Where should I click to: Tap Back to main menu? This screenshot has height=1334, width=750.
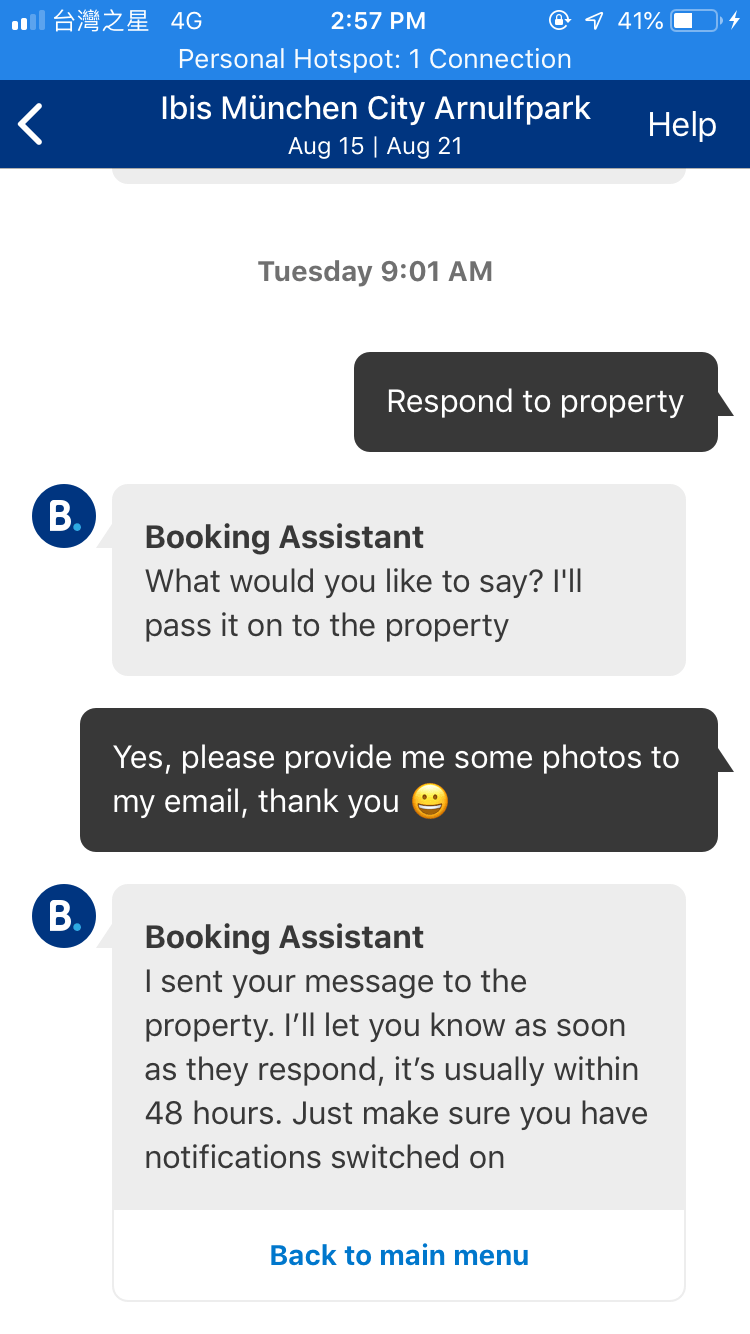[399, 1255]
